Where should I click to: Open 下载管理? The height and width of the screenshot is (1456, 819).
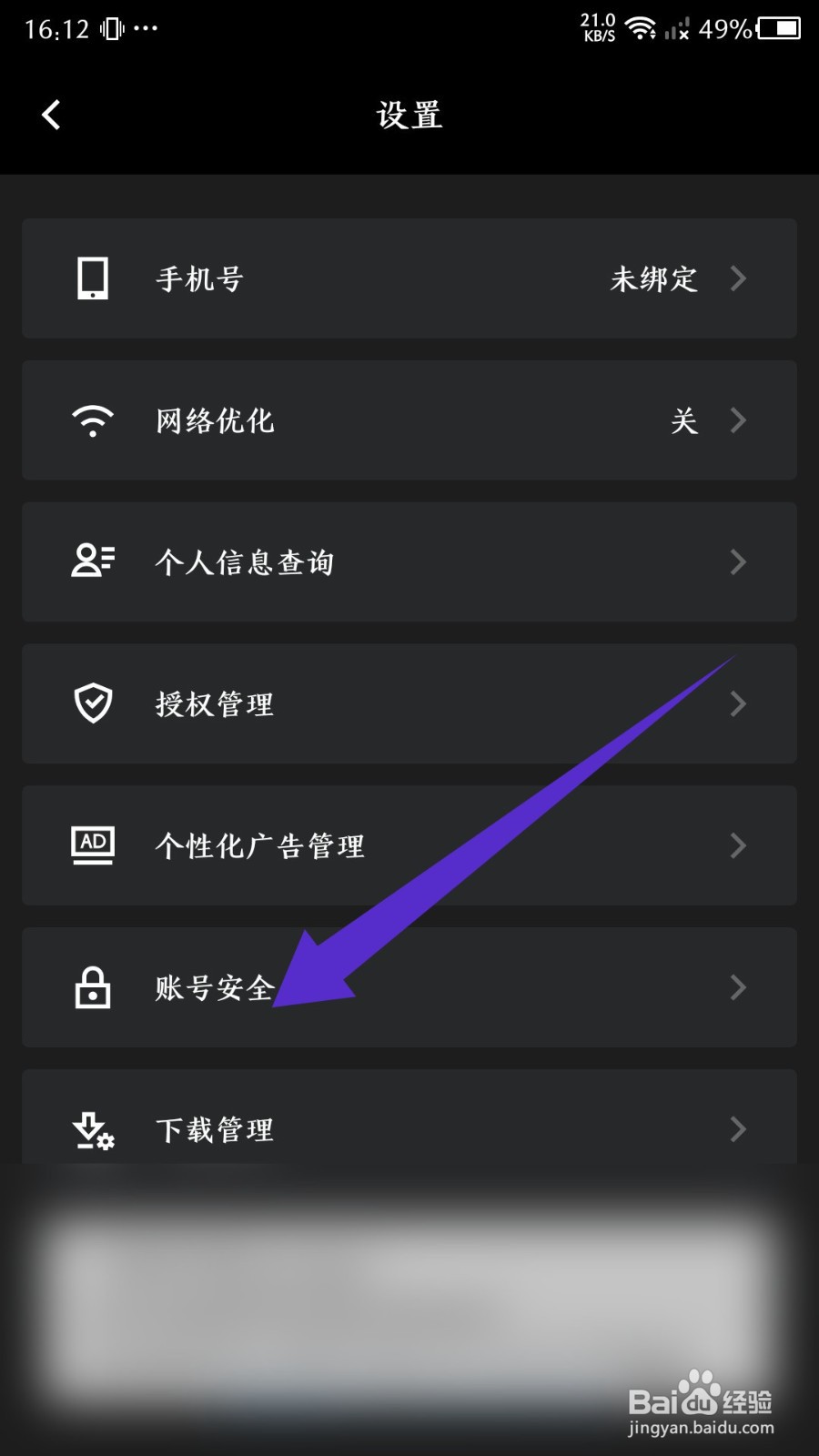pyautogui.click(x=409, y=1118)
